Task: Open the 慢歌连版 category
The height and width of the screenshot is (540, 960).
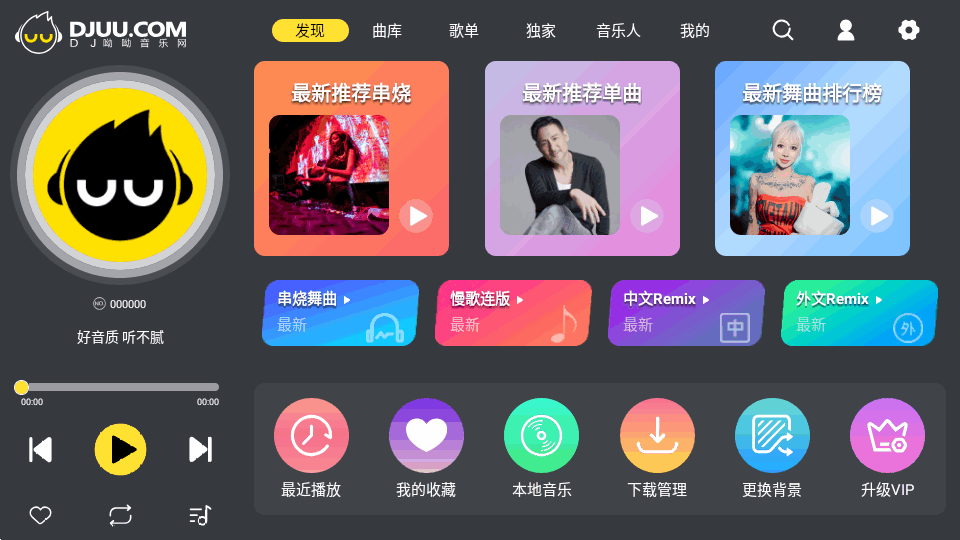Action: click(513, 313)
